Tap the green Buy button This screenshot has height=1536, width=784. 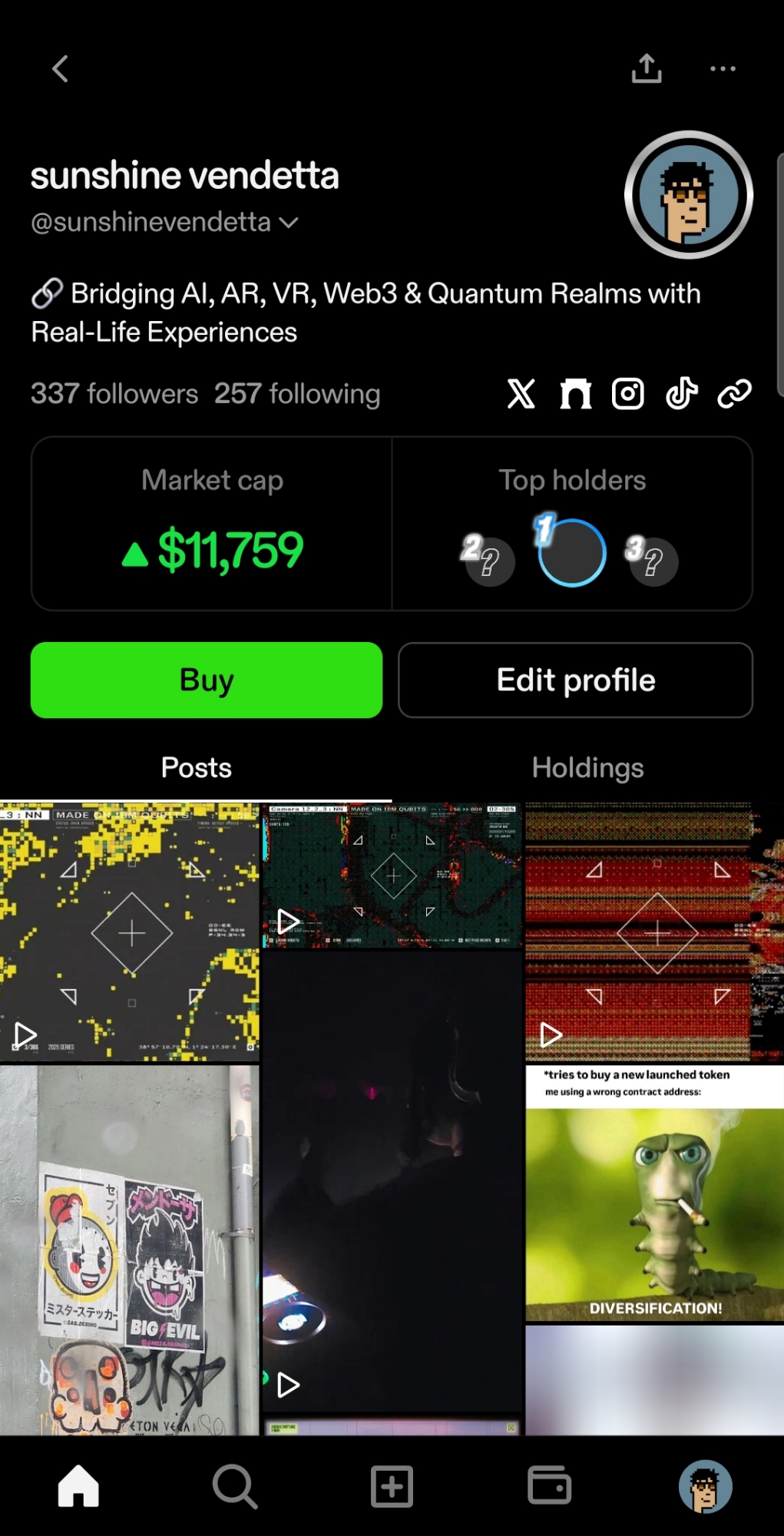[x=207, y=680]
